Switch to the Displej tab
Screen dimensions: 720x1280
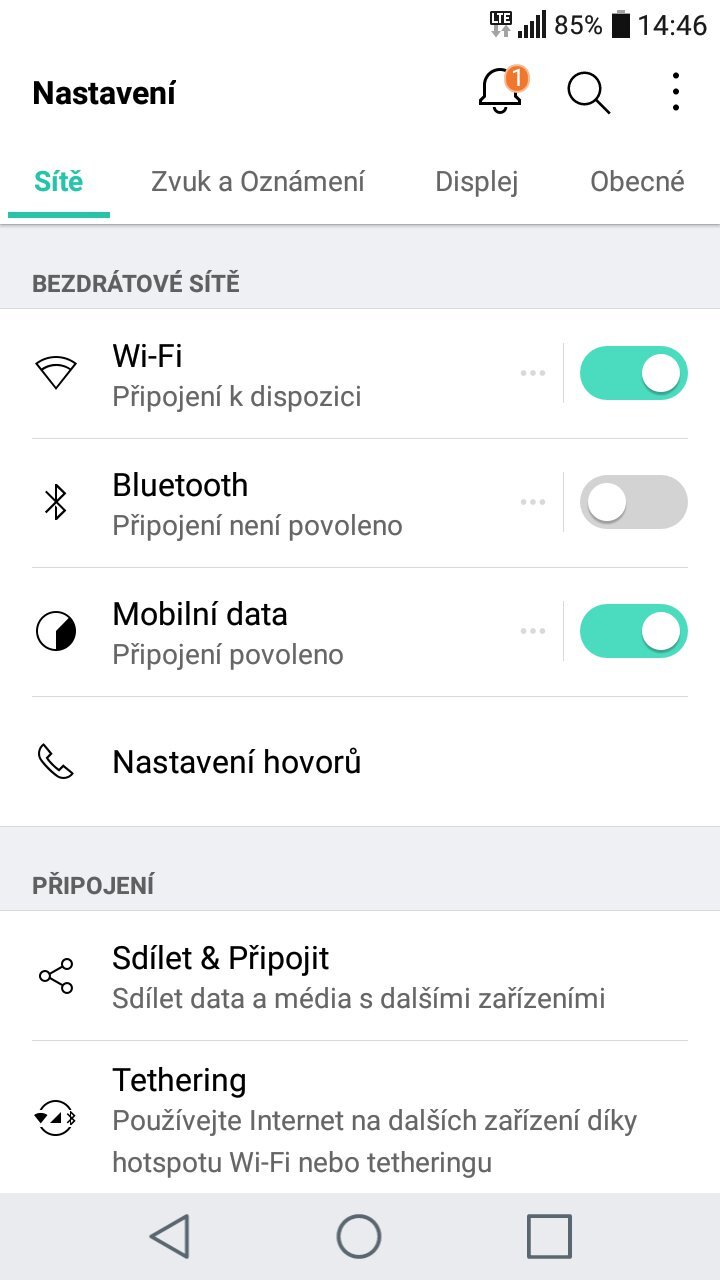point(476,181)
